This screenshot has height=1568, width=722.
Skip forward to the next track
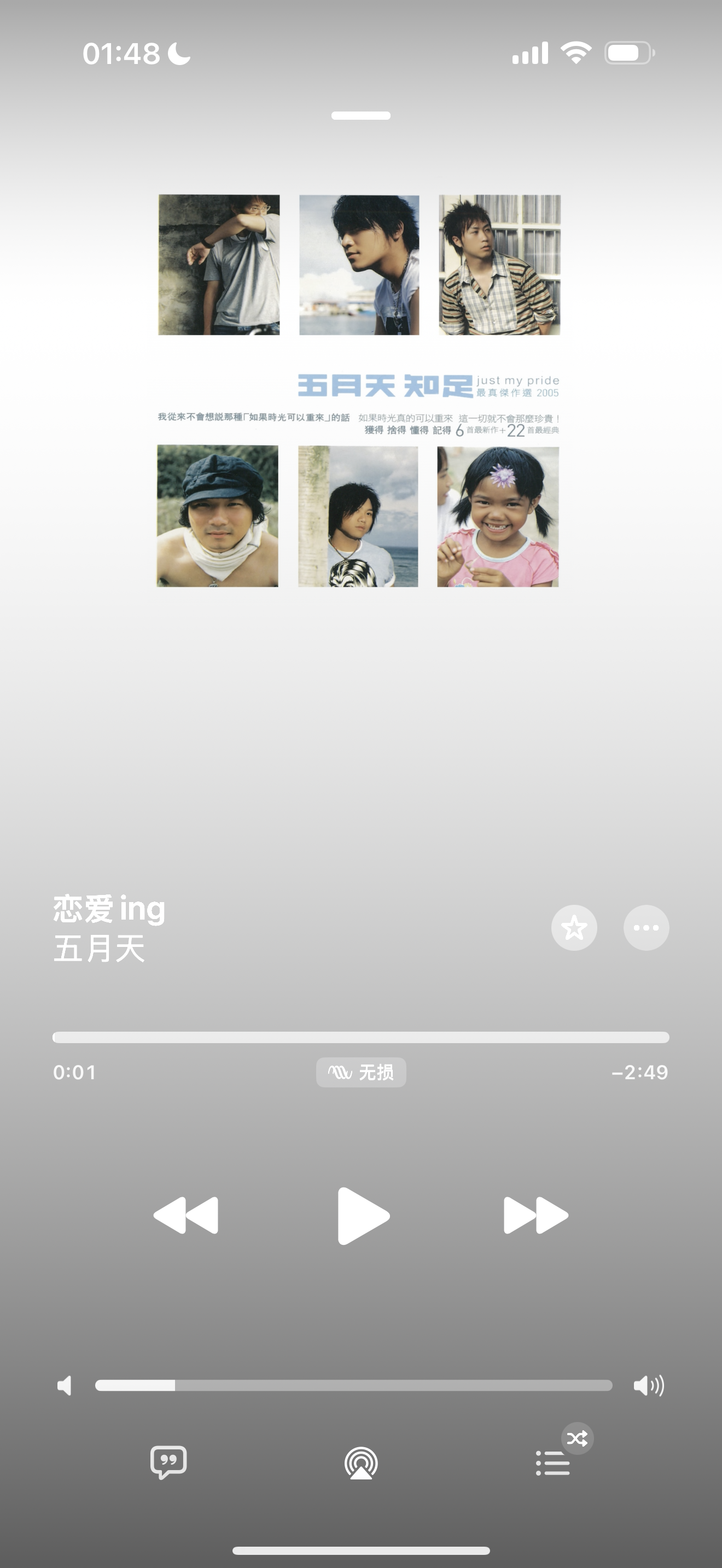[535, 1215]
